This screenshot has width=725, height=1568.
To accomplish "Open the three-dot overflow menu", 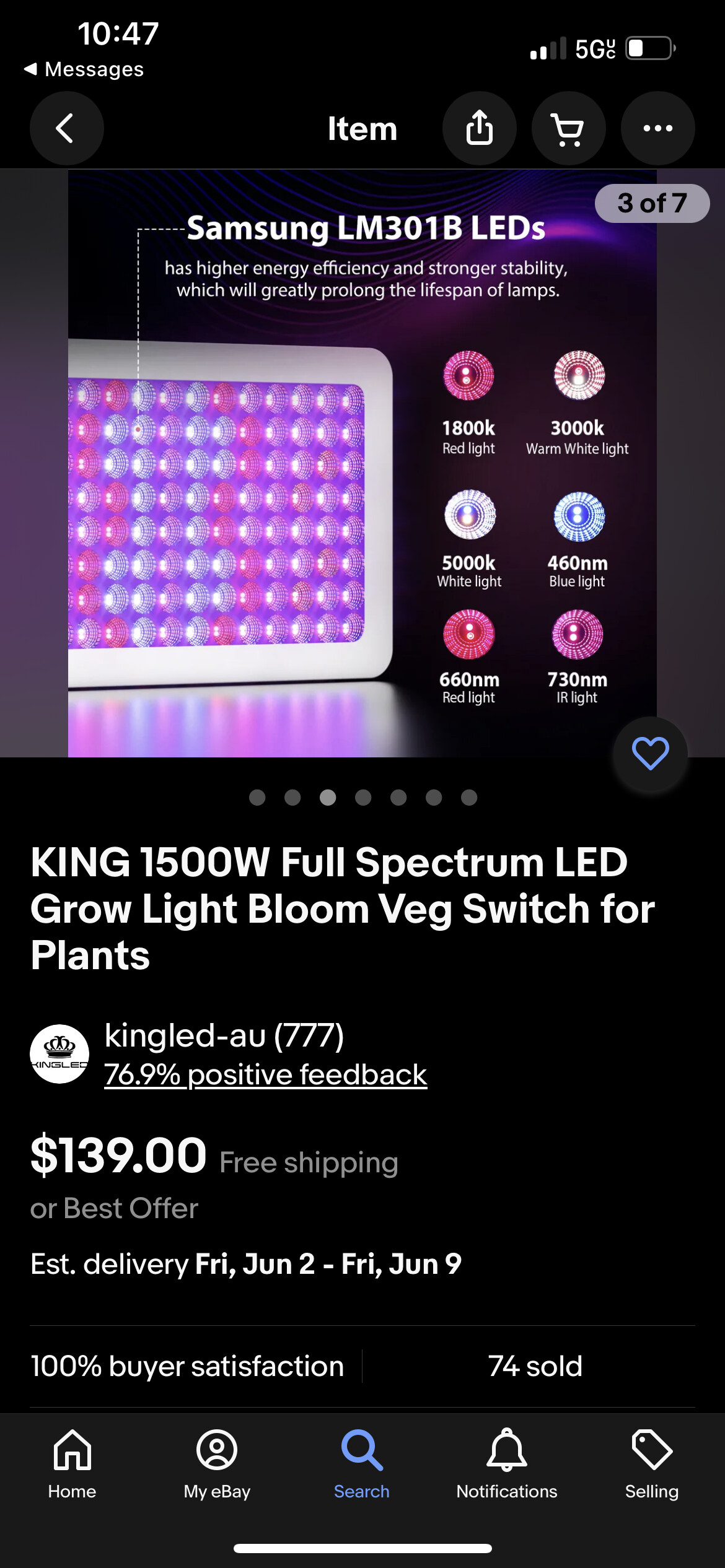I will [657, 128].
